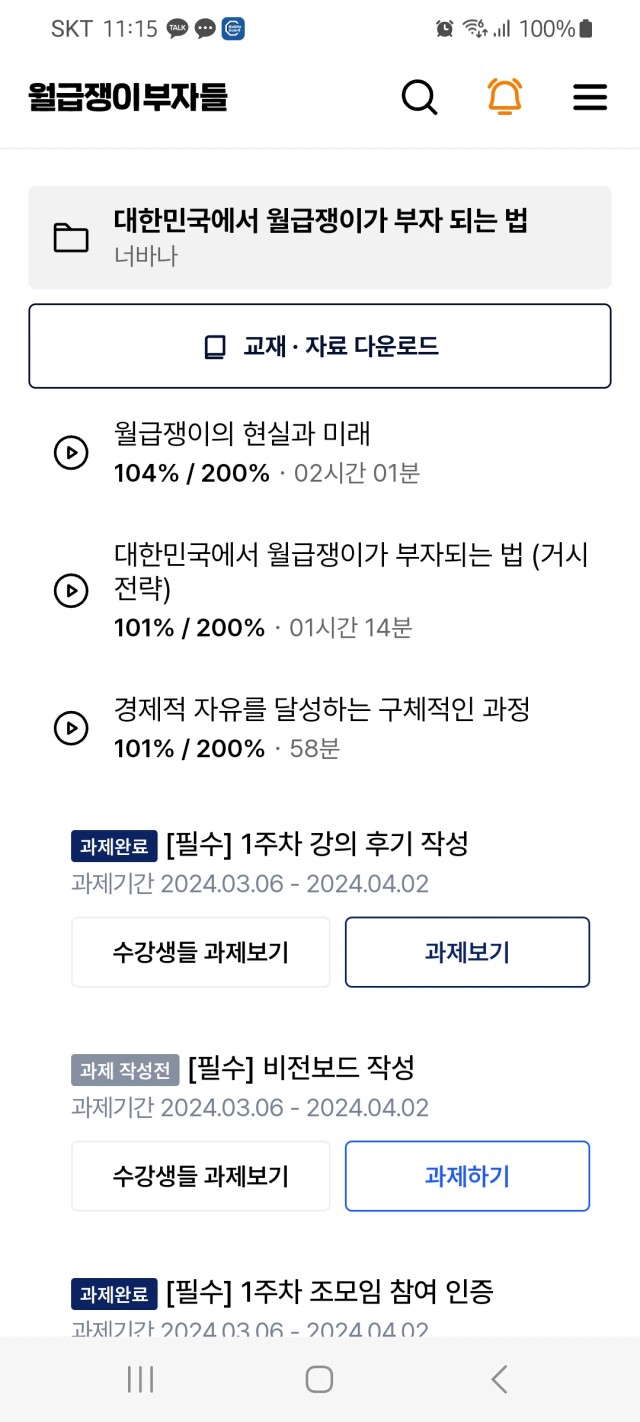Tap 과제보기 for 1주차 강의 후기 작성

point(467,952)
